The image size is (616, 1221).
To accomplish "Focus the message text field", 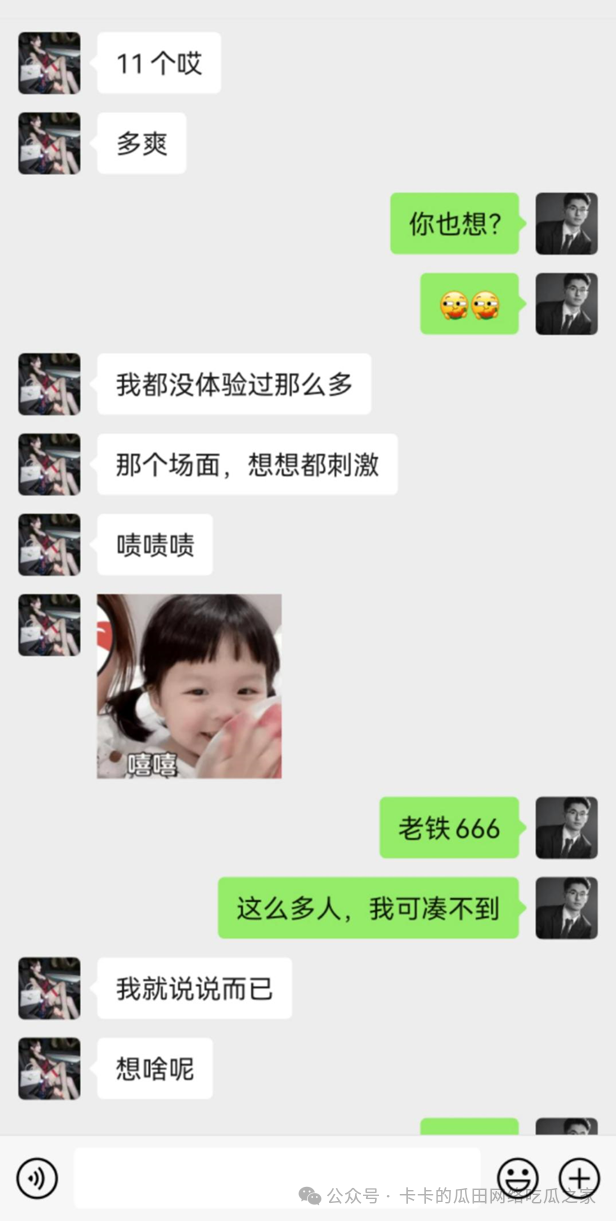I will (277, 1177).
